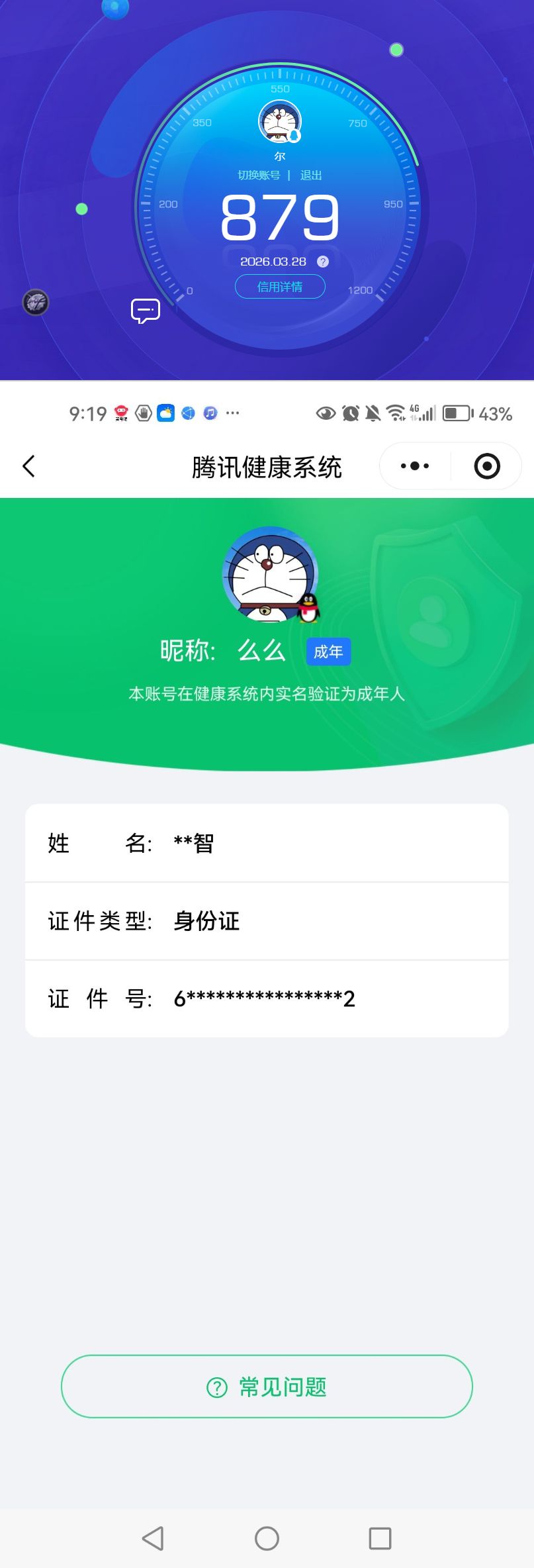
Task: Open the mini program more options (three dots)
Action: coord(412,465)
